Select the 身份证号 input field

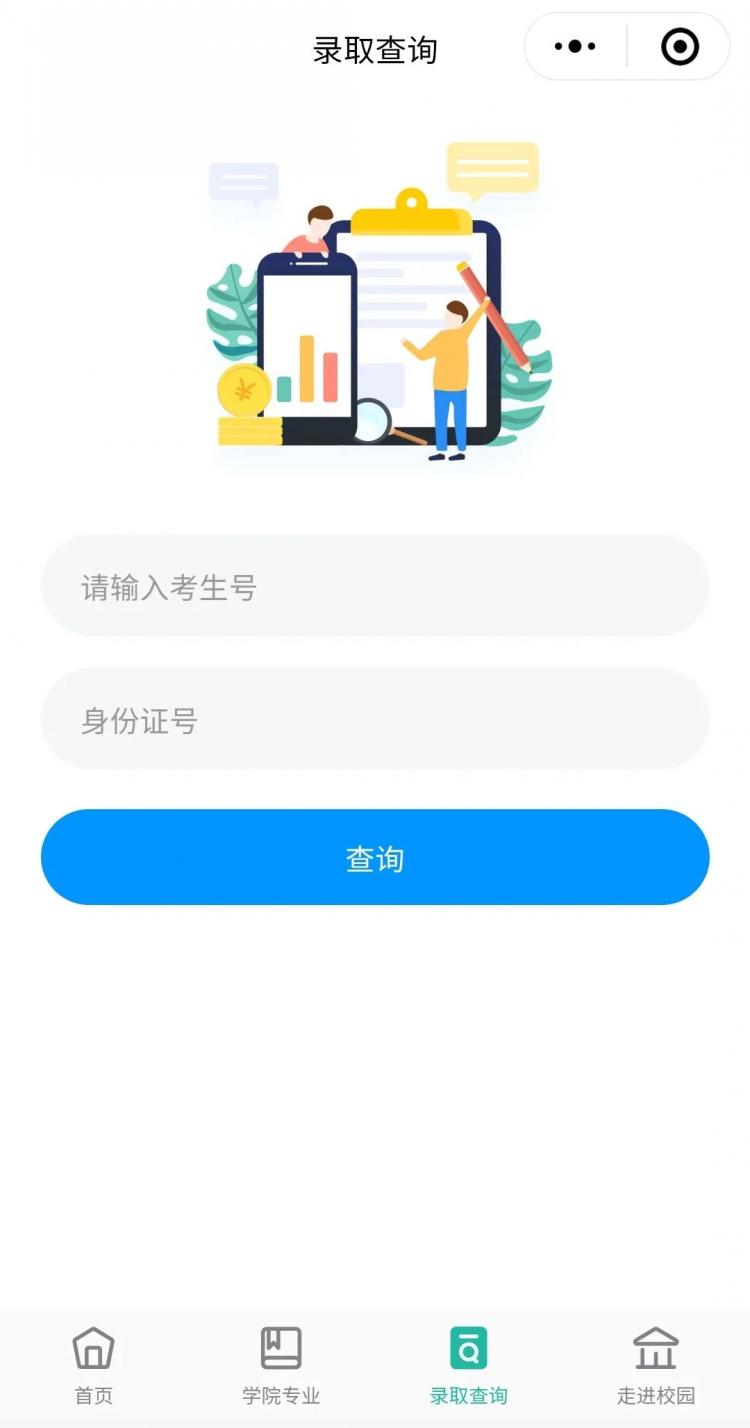click(375, 719)
